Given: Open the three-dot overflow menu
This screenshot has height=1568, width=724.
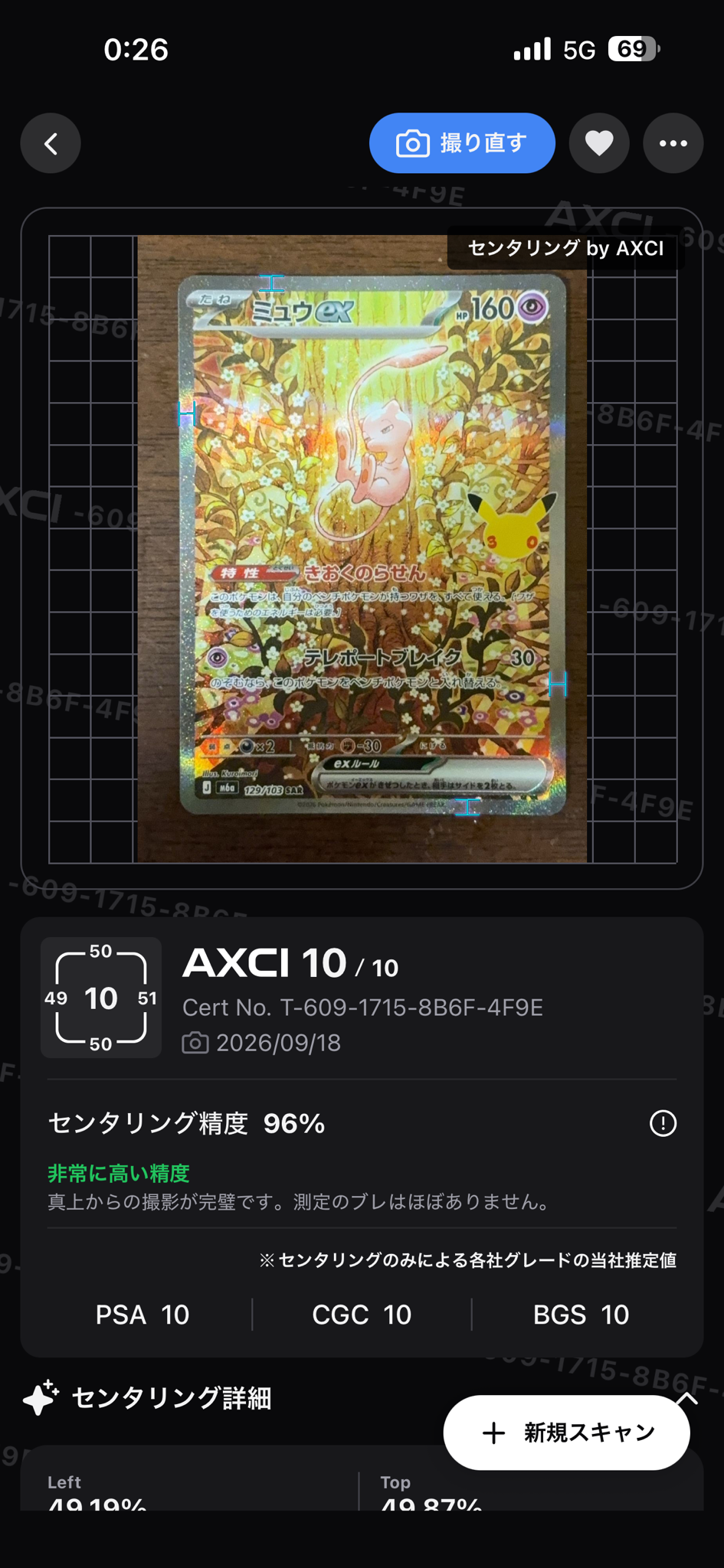Looking at the screenshot, I should 673,143.
